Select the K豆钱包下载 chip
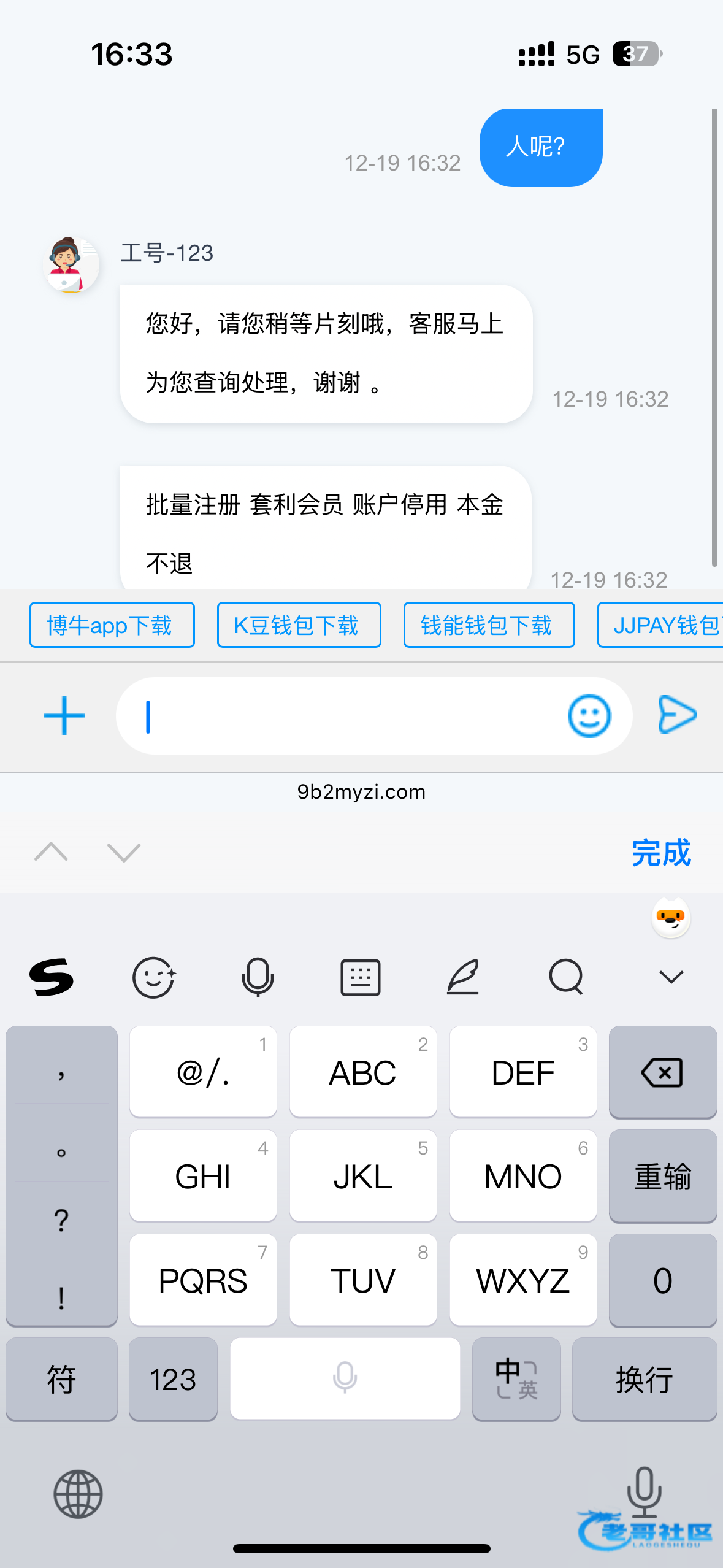Image resolution: width=723 pixels, height=1568 pixels. point(299,625)
